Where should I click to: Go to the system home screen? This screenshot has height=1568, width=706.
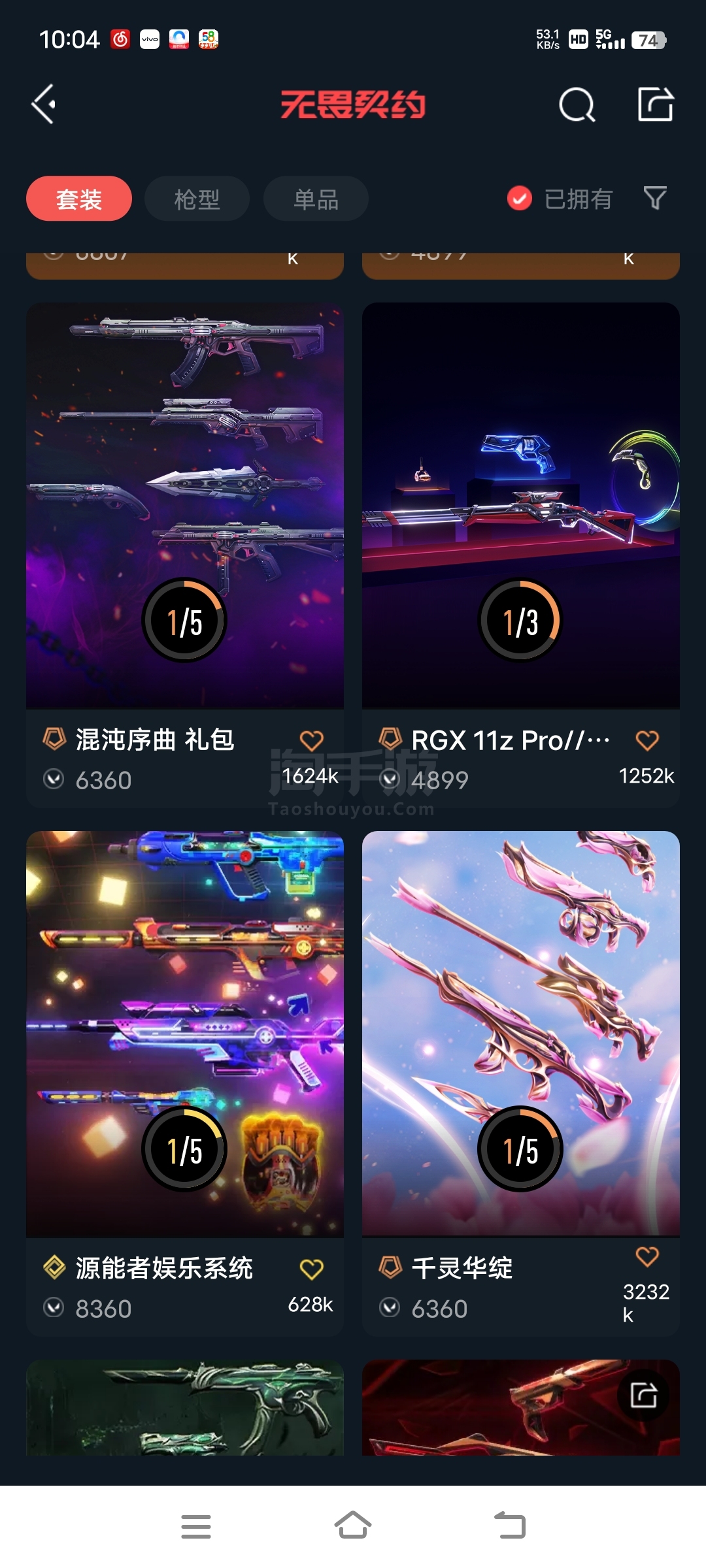[353, 1526]
